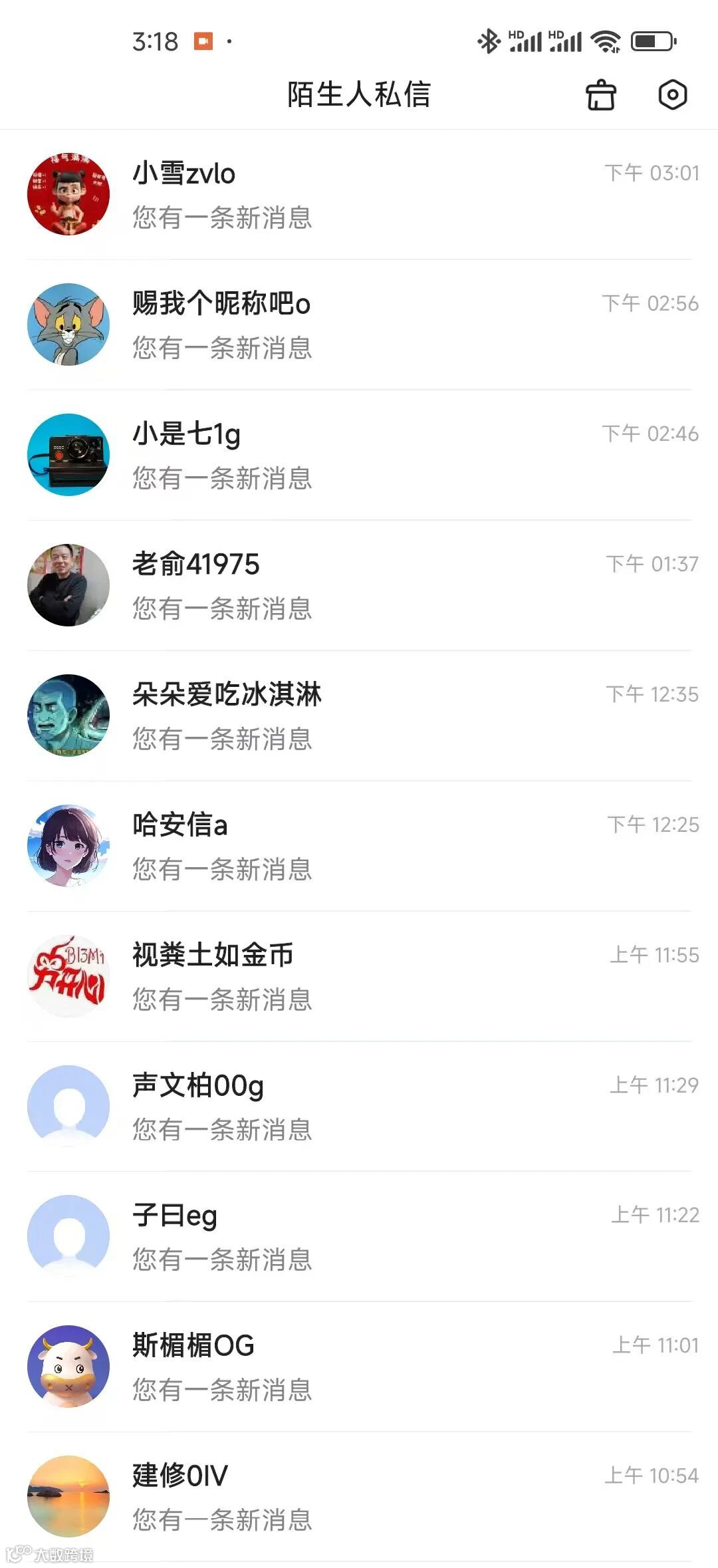Open the conversation with 老俞41975
The height and width of the screenshot is (1568, 718).
click(359, 586)
